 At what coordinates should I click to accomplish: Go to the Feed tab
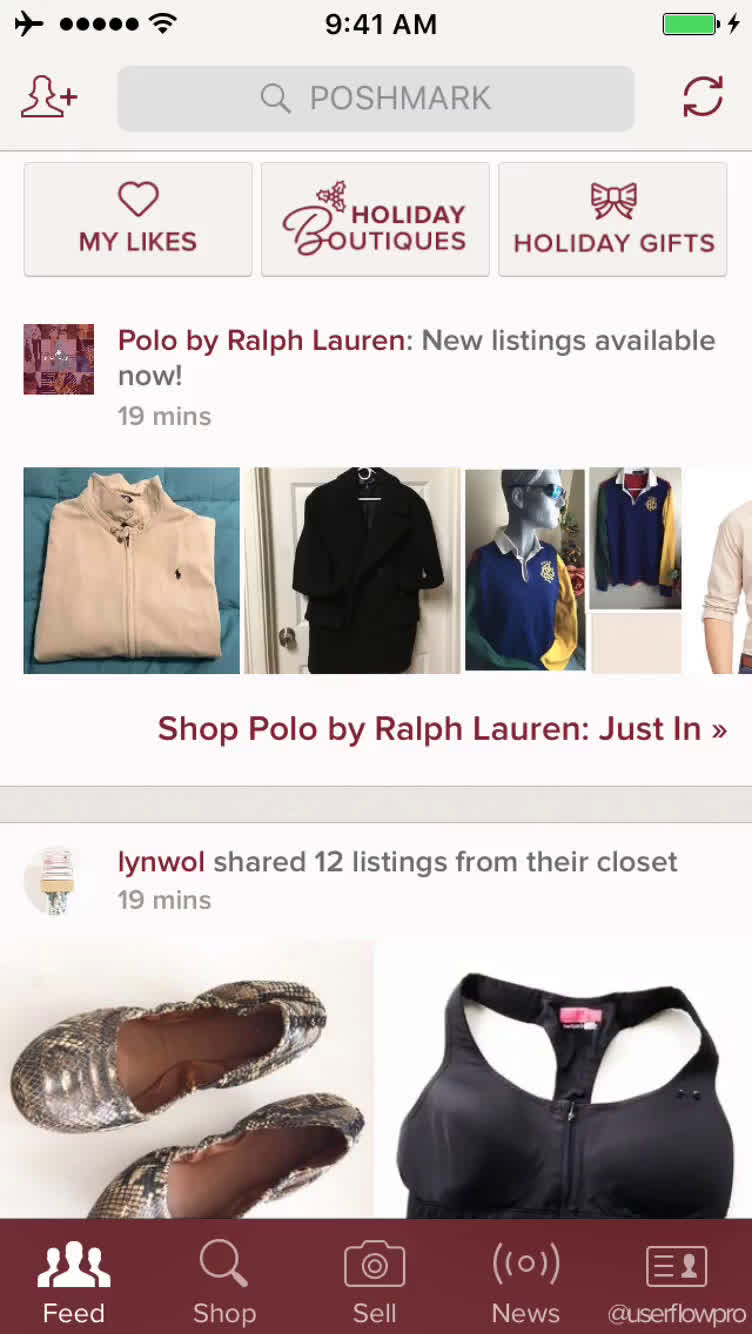click(74, 1282)
